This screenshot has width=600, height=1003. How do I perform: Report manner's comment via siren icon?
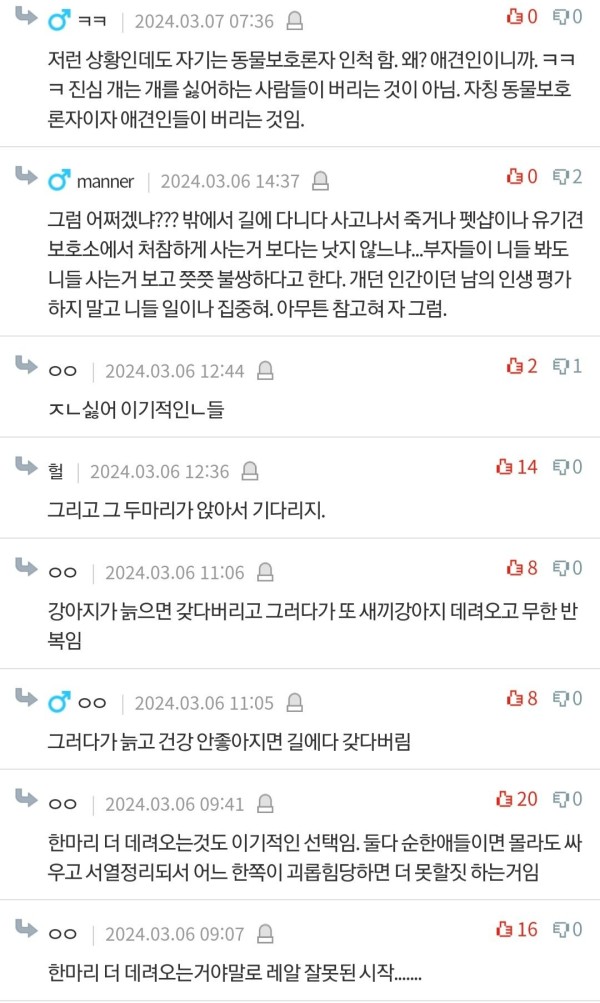[x=321, y=181]
